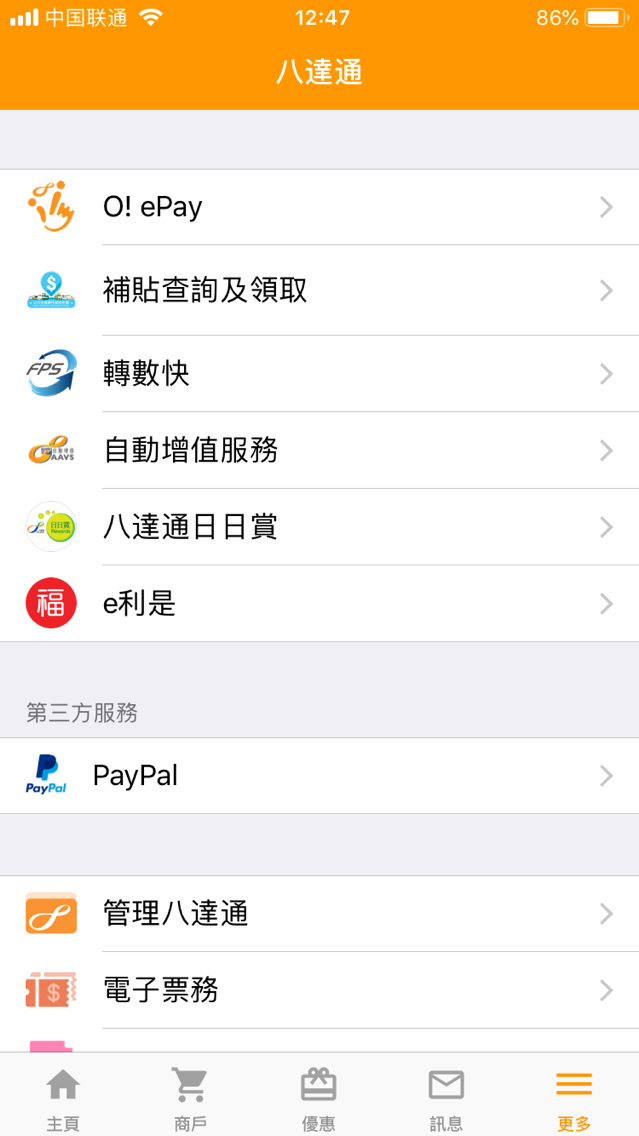Screen dimensions: 639x1136
Task: Select 轉數快 FPS service
Action: pyautogui.click(x=319, y=373)
